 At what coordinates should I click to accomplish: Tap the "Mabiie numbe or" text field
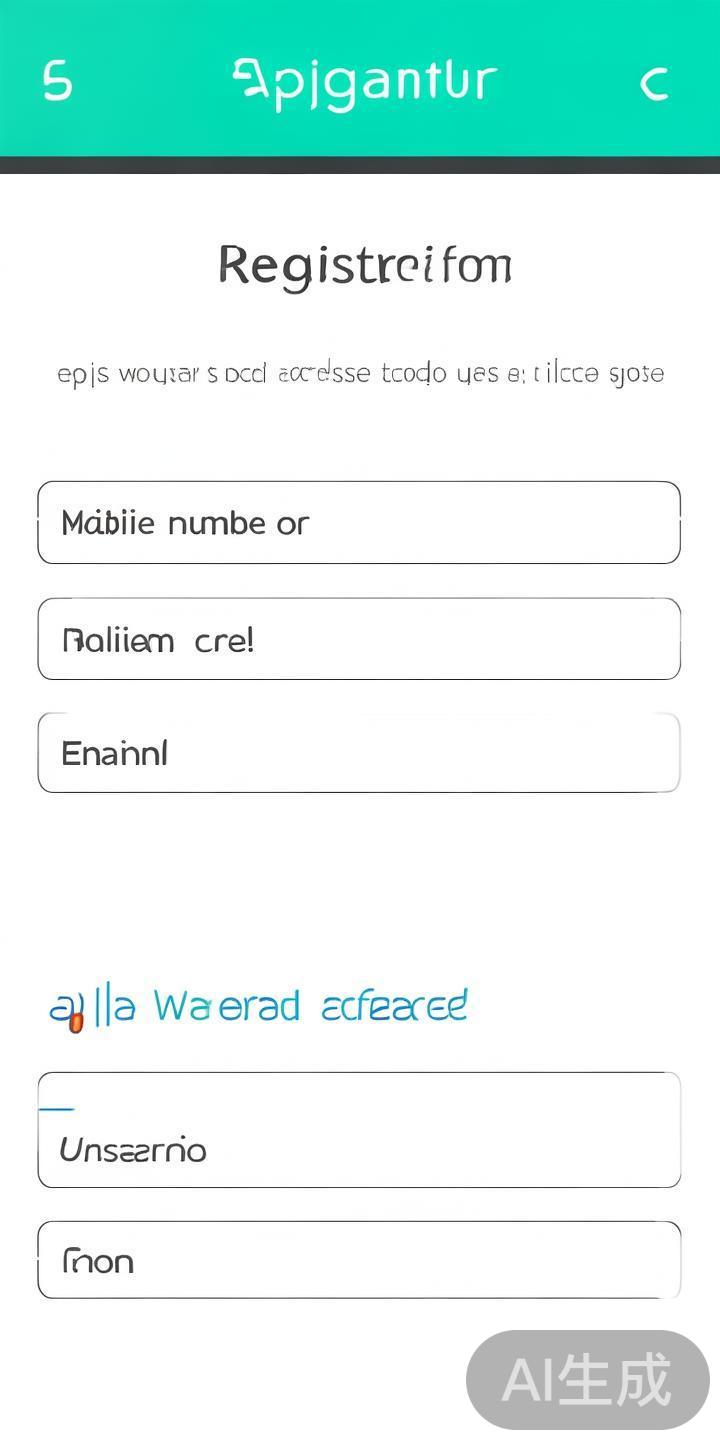[x=359, y=522]
